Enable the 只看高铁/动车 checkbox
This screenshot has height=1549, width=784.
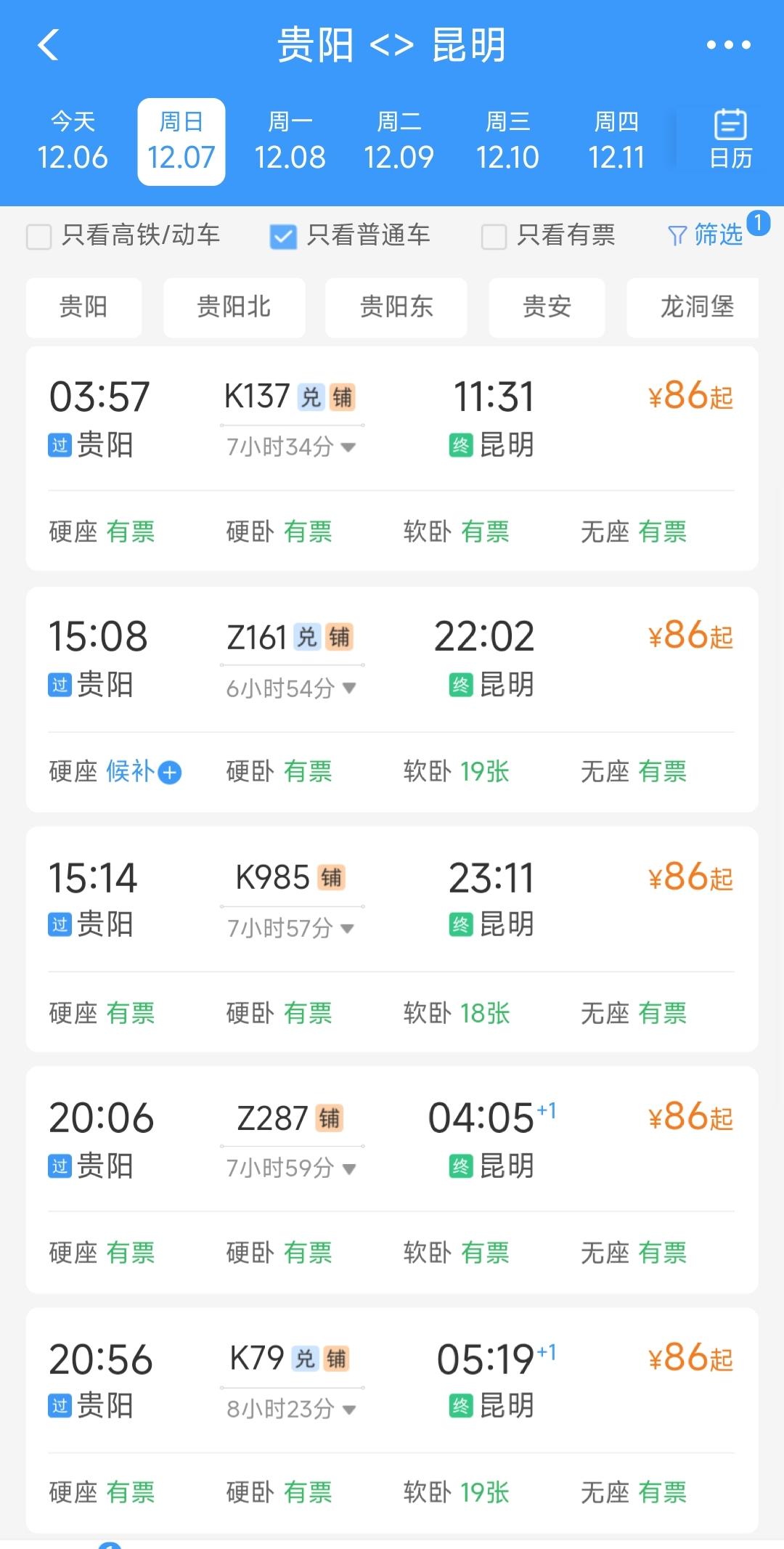tap(38, 235)
